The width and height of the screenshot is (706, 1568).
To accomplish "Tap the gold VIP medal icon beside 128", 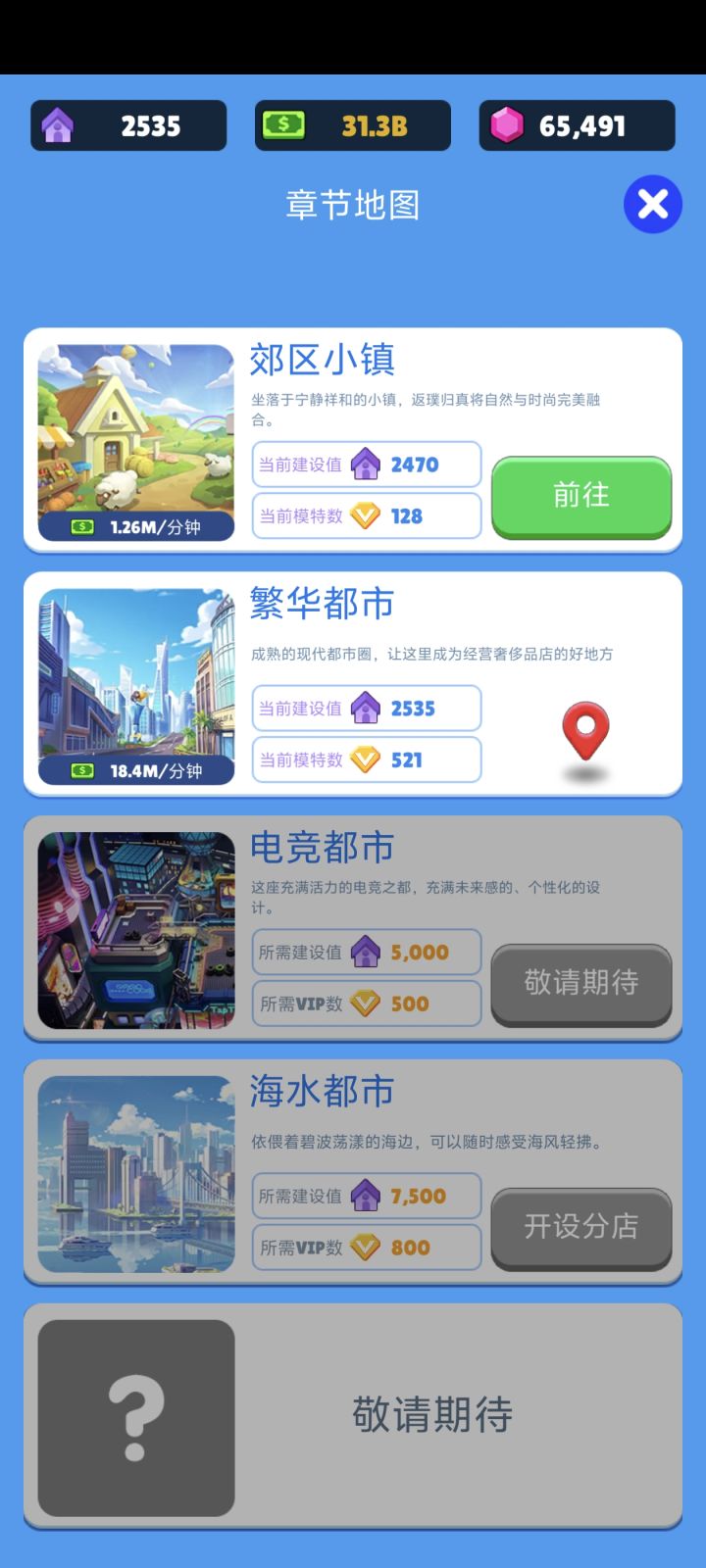I will pos(367,516).
